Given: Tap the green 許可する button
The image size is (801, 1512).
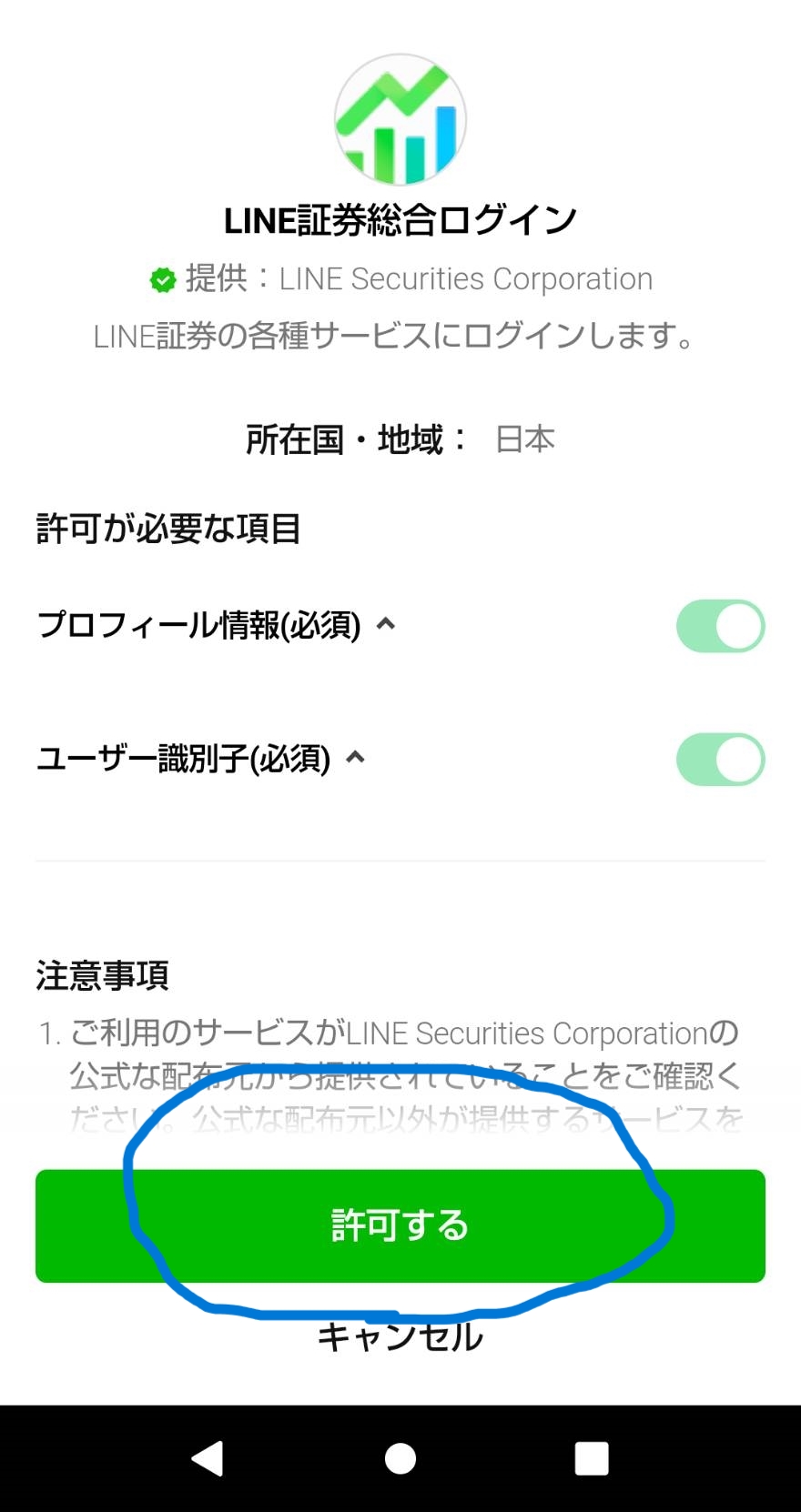Looking at the screenshot, I should tap(400, 1225).
